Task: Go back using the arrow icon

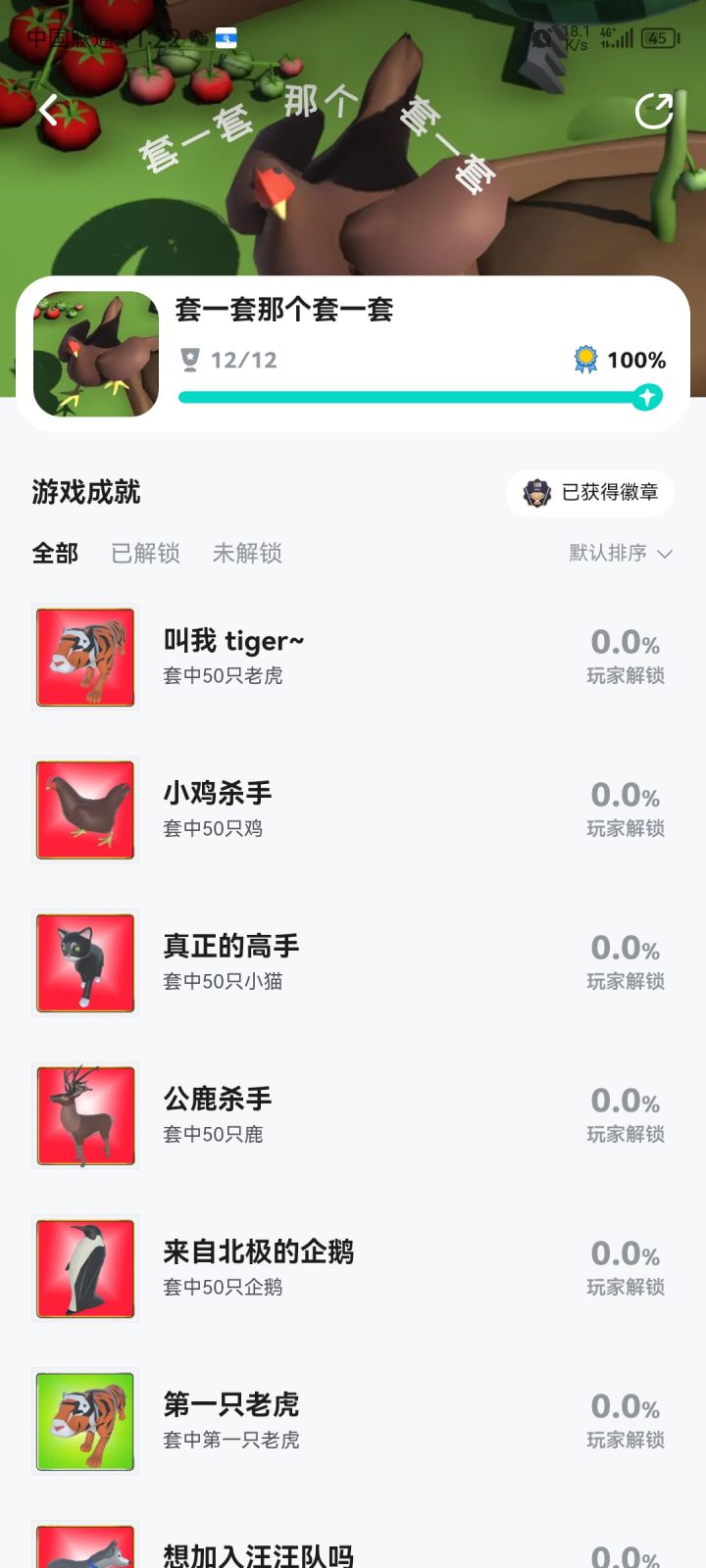Action: pos(49,110)
